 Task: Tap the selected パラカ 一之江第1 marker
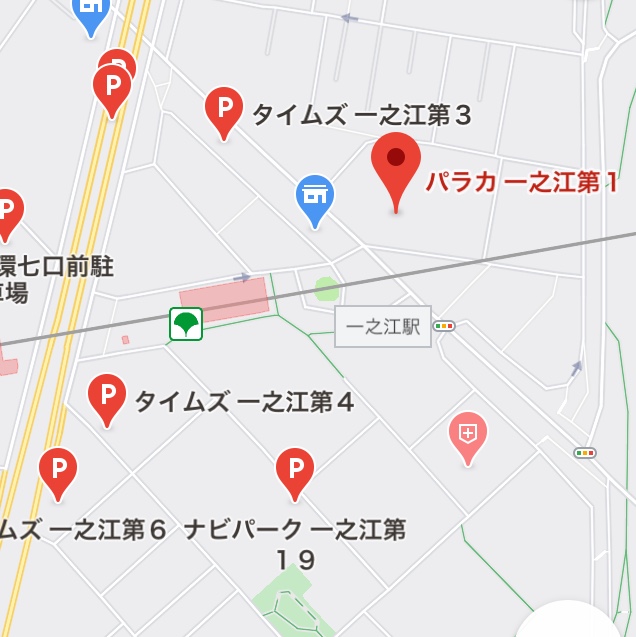(x=396, y=161)
